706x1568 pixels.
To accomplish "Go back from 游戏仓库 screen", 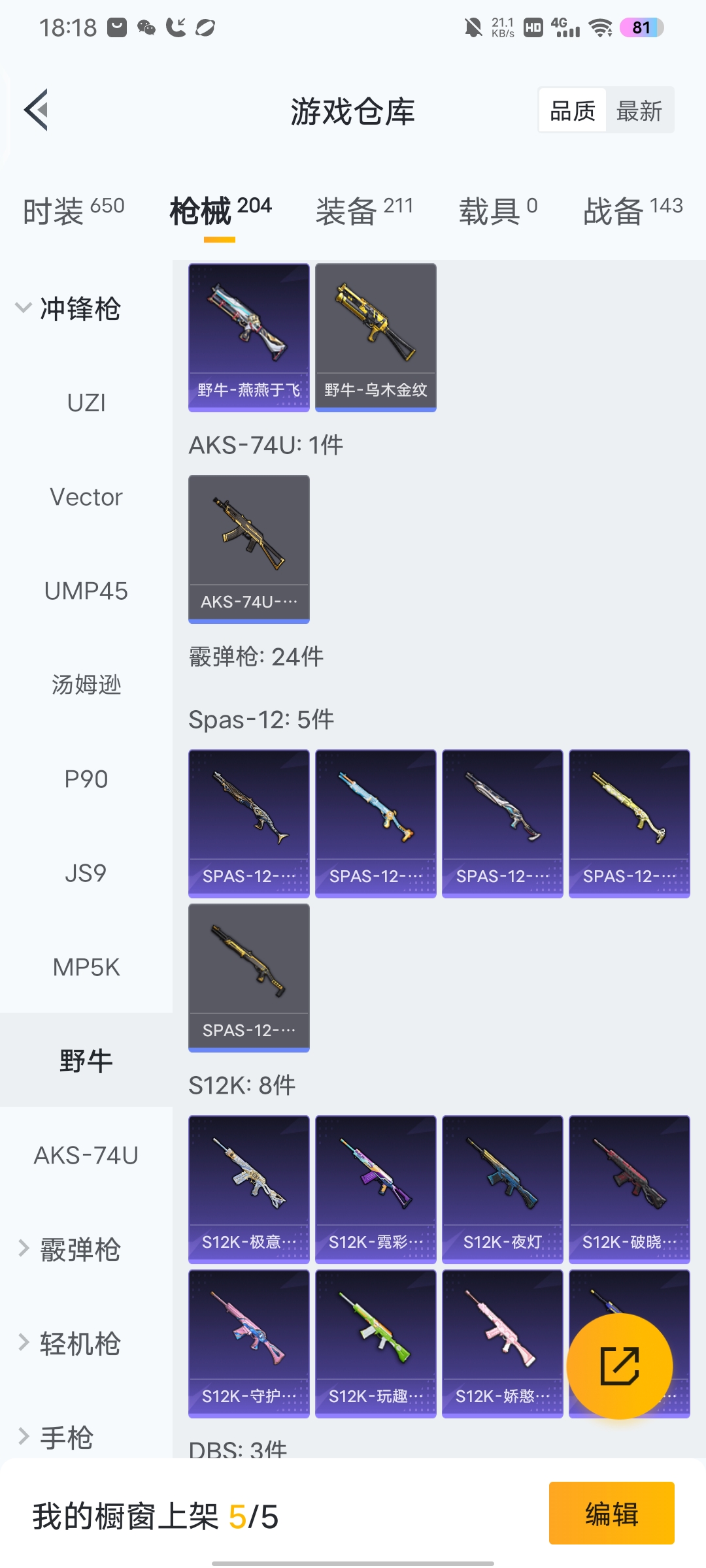I will tap(37, 110).
